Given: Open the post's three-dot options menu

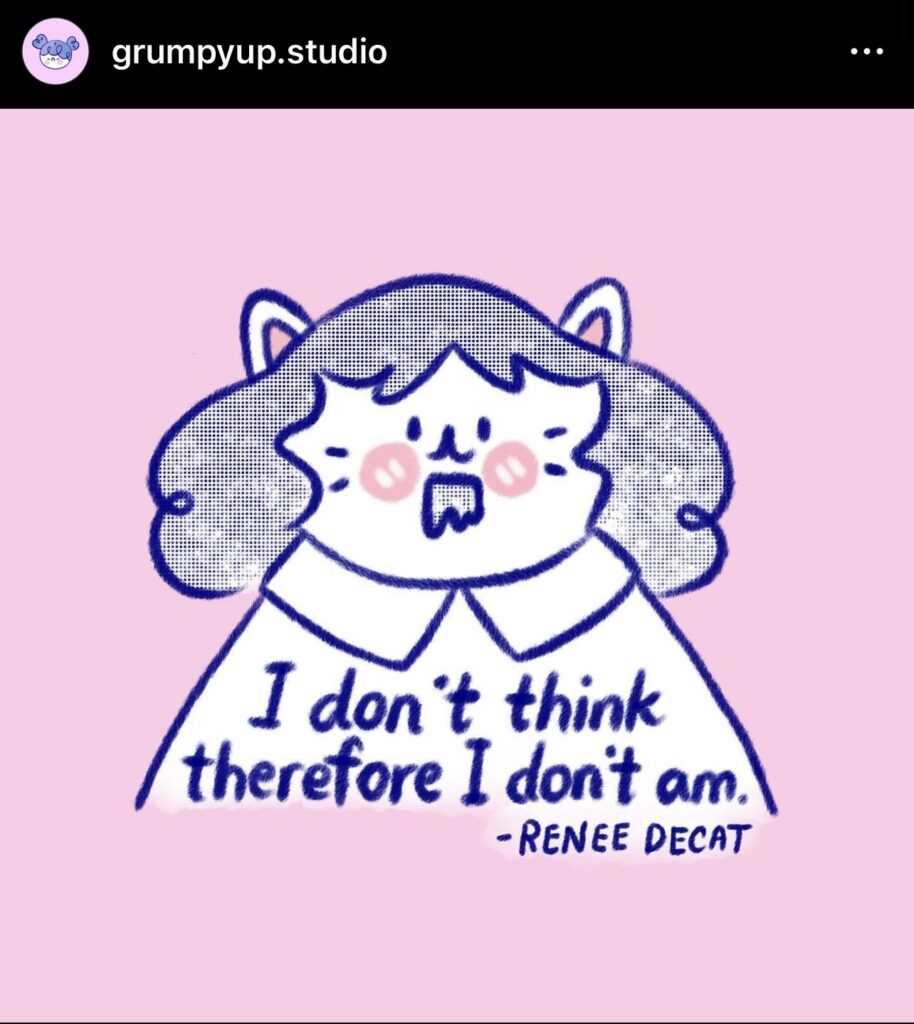Looking at the screenshot, I should (x=866, y=52).
